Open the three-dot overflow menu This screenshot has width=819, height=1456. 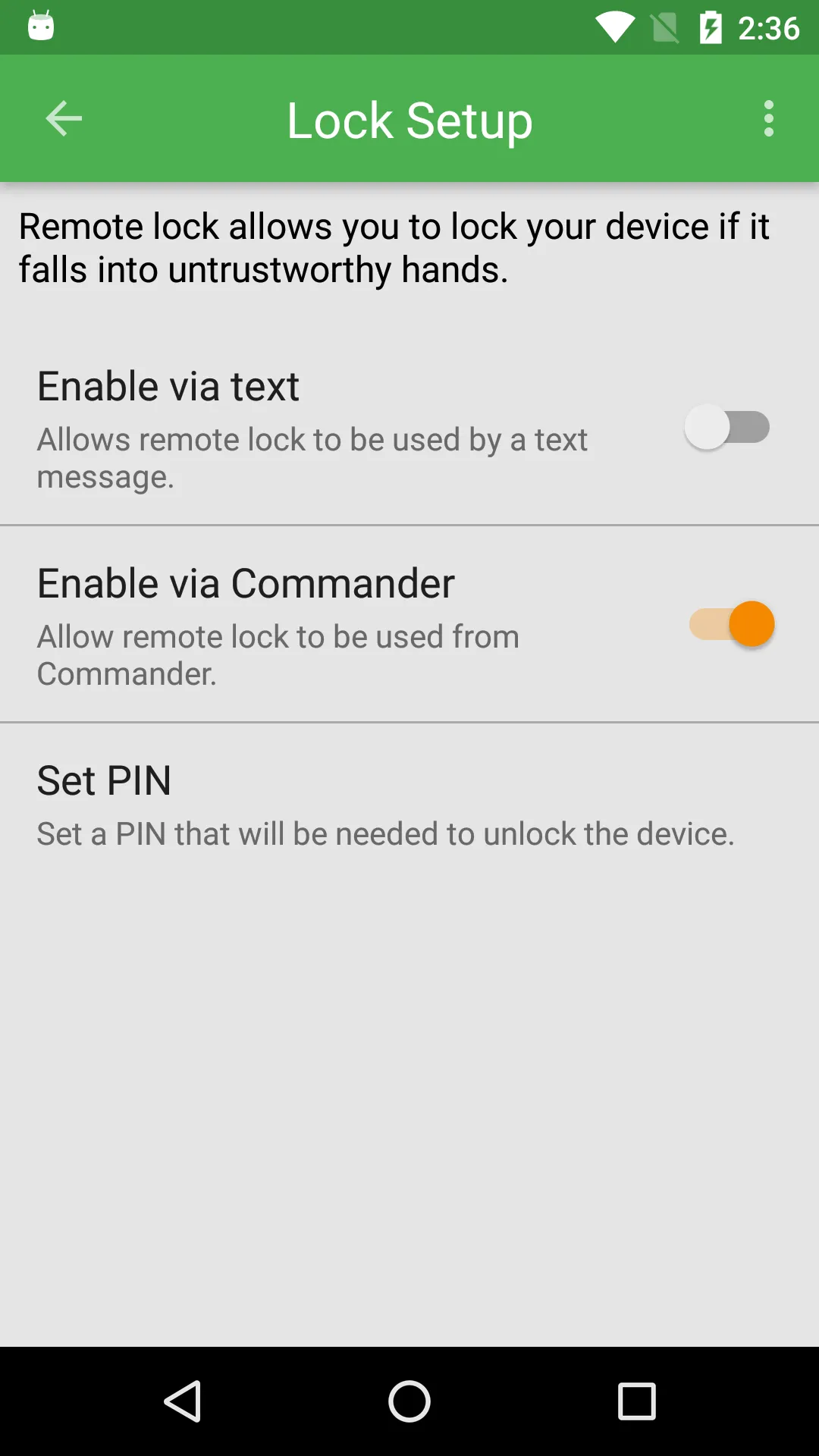pos(768,118)
